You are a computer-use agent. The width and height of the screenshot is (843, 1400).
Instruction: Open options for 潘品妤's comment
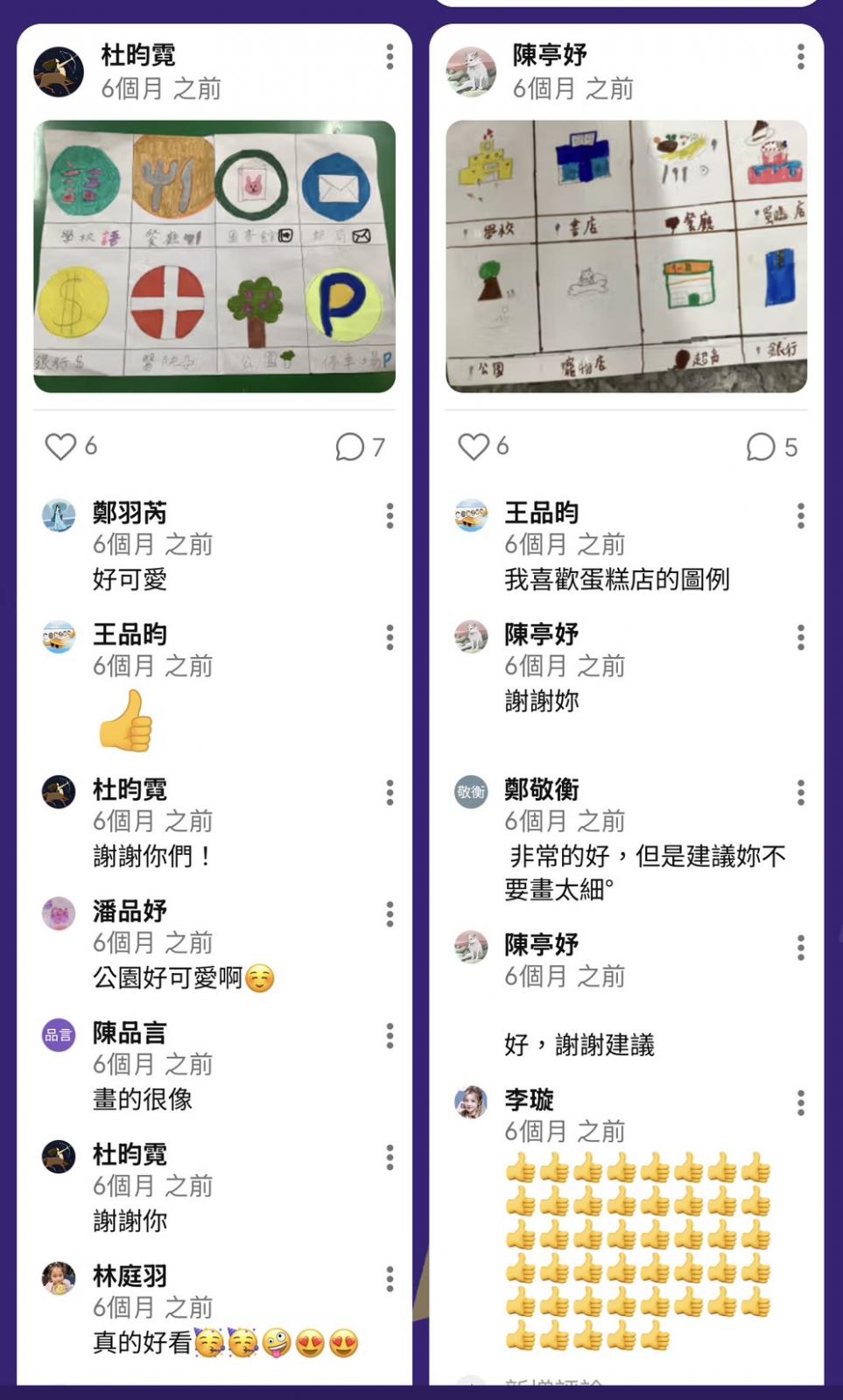point(390,914)
